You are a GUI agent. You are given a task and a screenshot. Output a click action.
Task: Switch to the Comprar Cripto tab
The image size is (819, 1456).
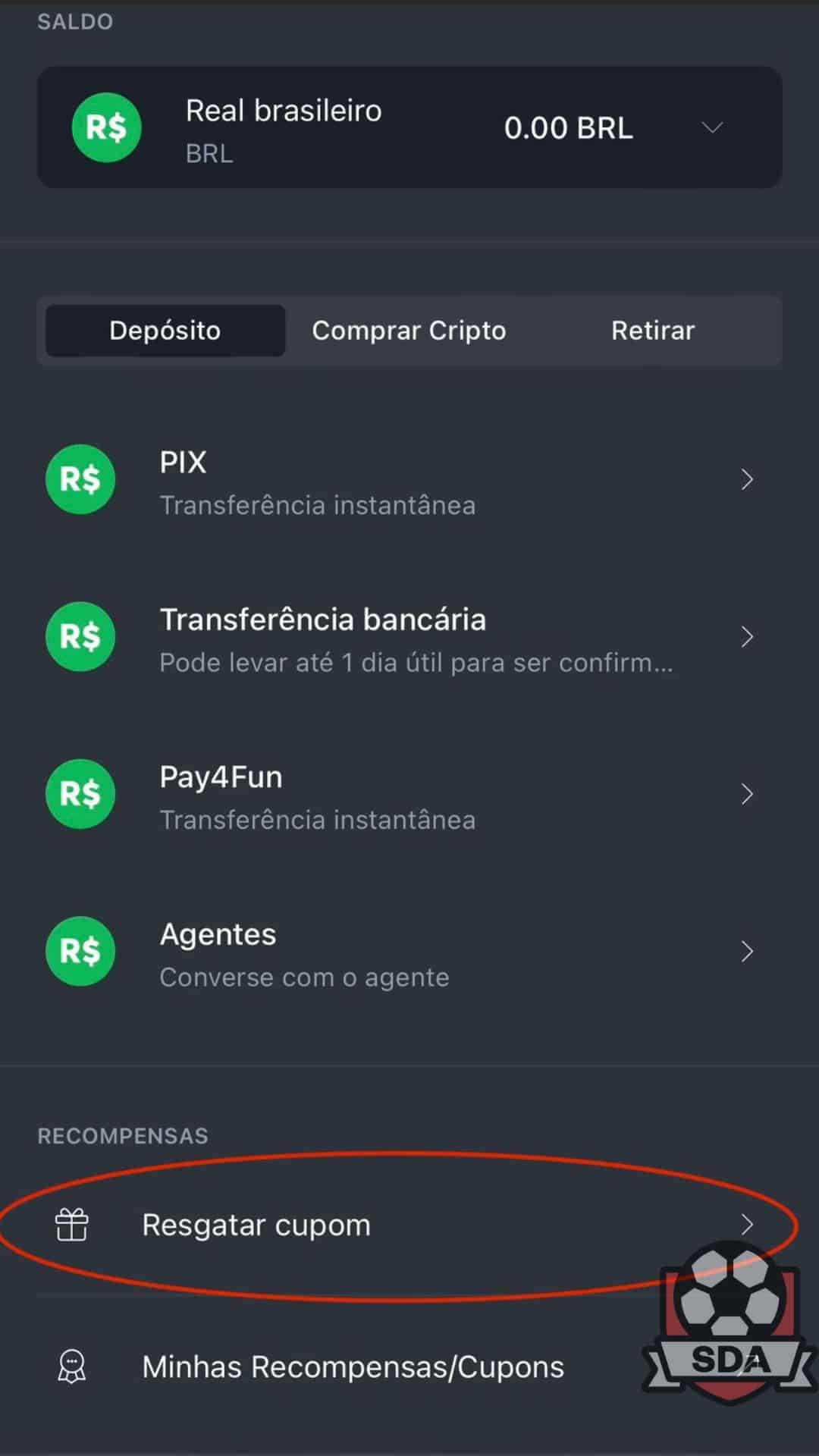point(409,331)
